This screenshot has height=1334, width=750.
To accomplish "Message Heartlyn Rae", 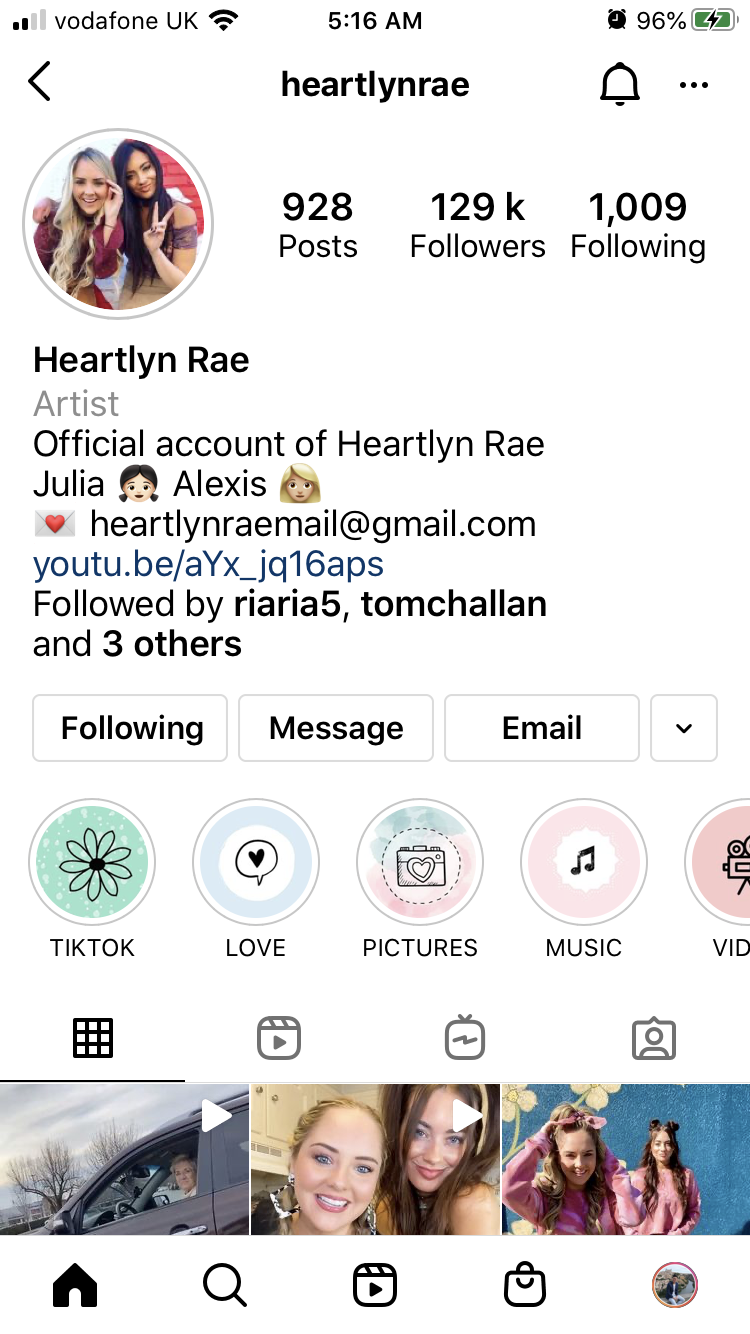I will tap(336, 728).
